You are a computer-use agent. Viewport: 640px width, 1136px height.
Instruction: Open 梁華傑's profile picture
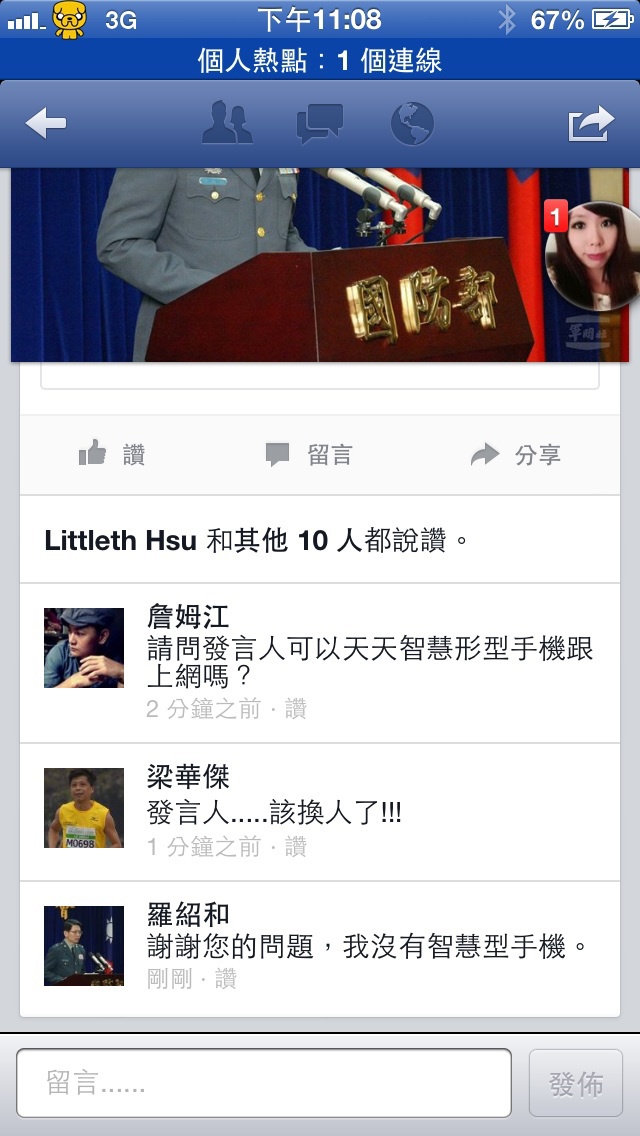click(x=84, y=808)
